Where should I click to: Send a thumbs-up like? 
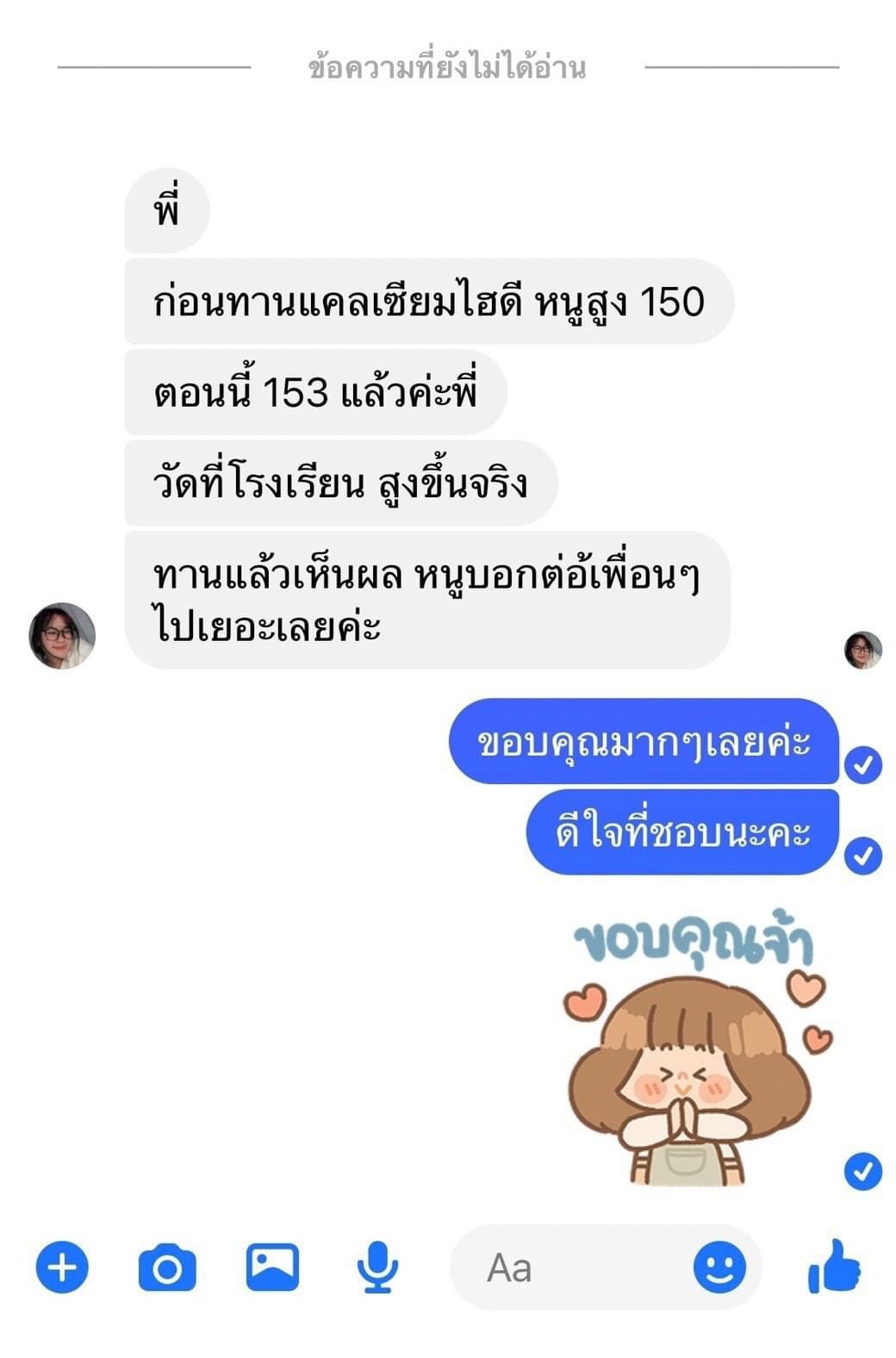click(x=834, y=1267)
